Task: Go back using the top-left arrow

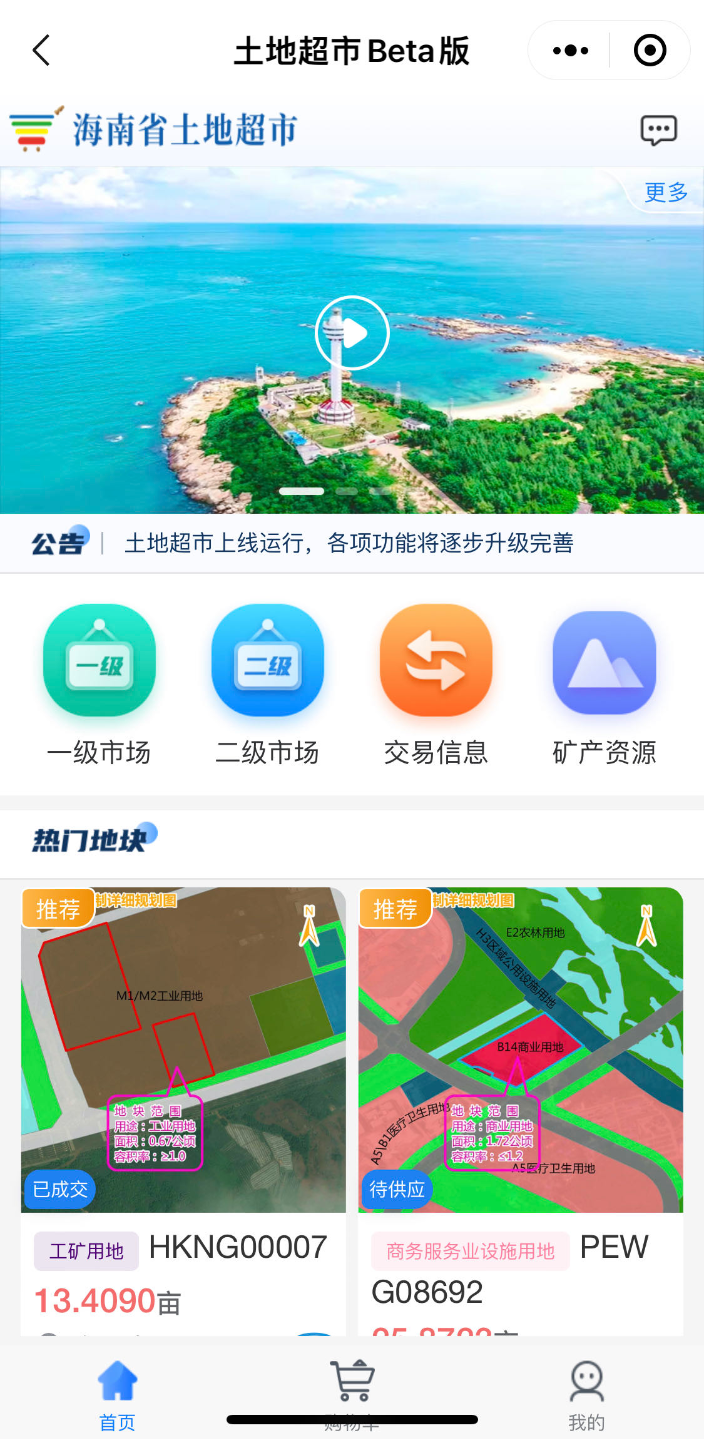Action: (x=41, y=50)
